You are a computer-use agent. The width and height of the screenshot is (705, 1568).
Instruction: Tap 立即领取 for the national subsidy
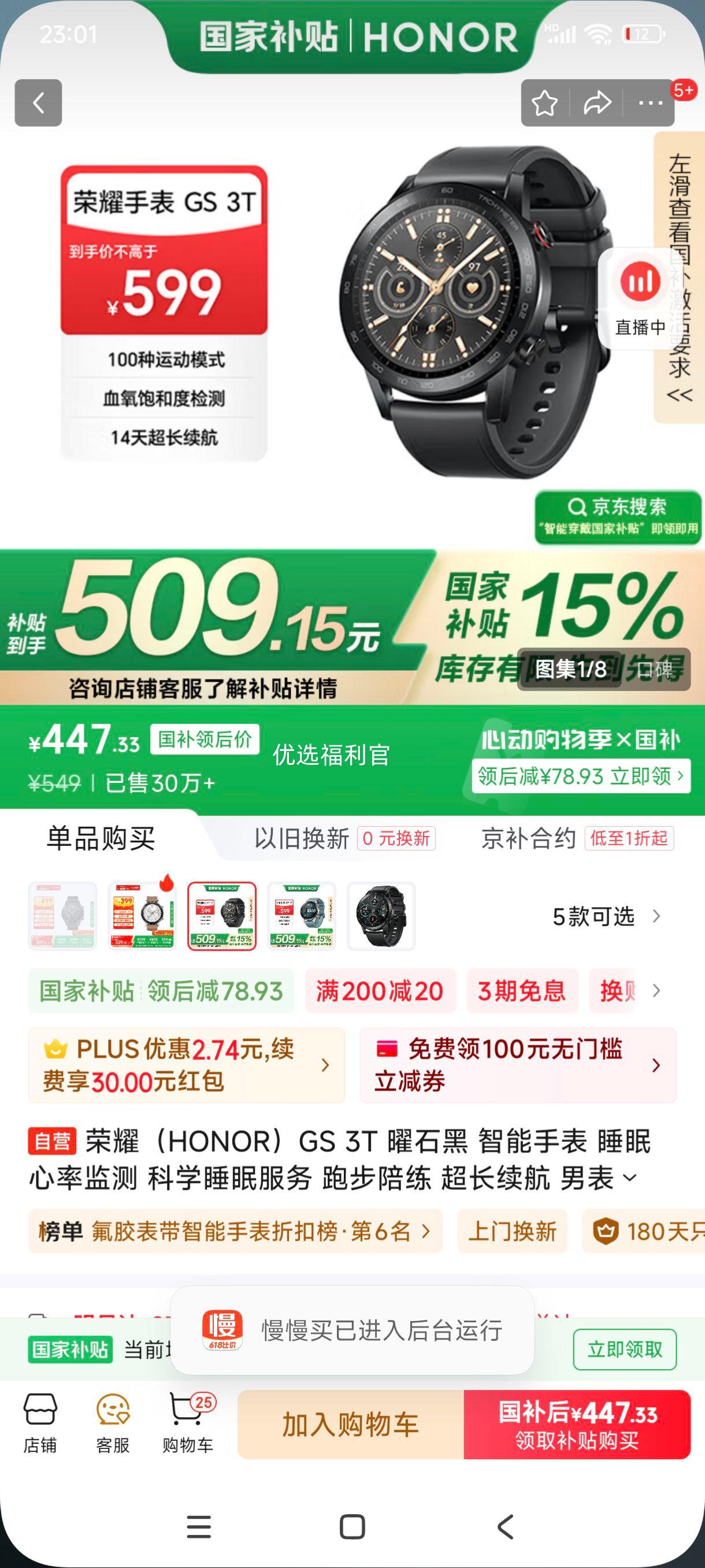[624, 1349]
